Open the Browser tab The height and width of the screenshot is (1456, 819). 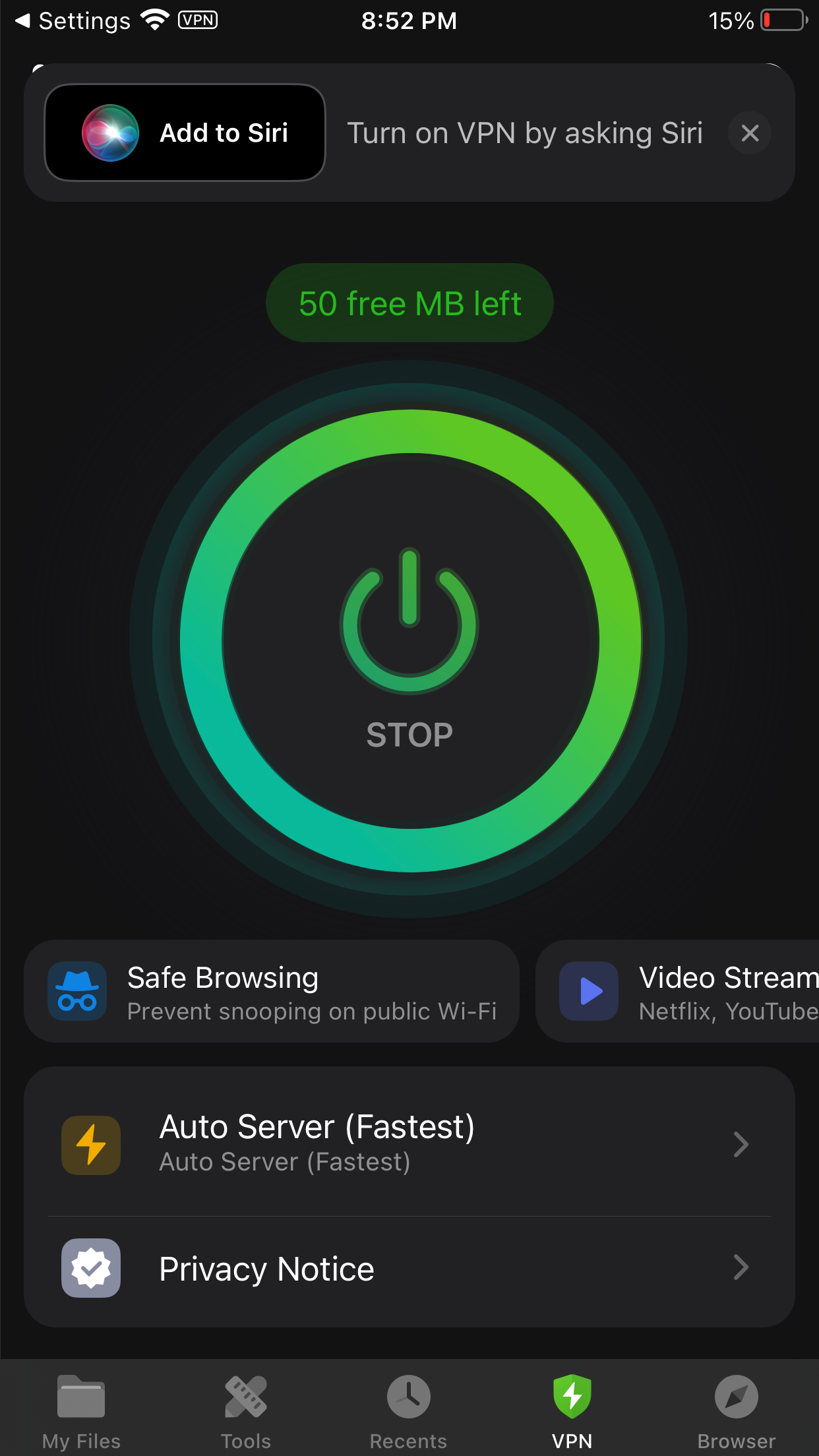[736, 1411]
